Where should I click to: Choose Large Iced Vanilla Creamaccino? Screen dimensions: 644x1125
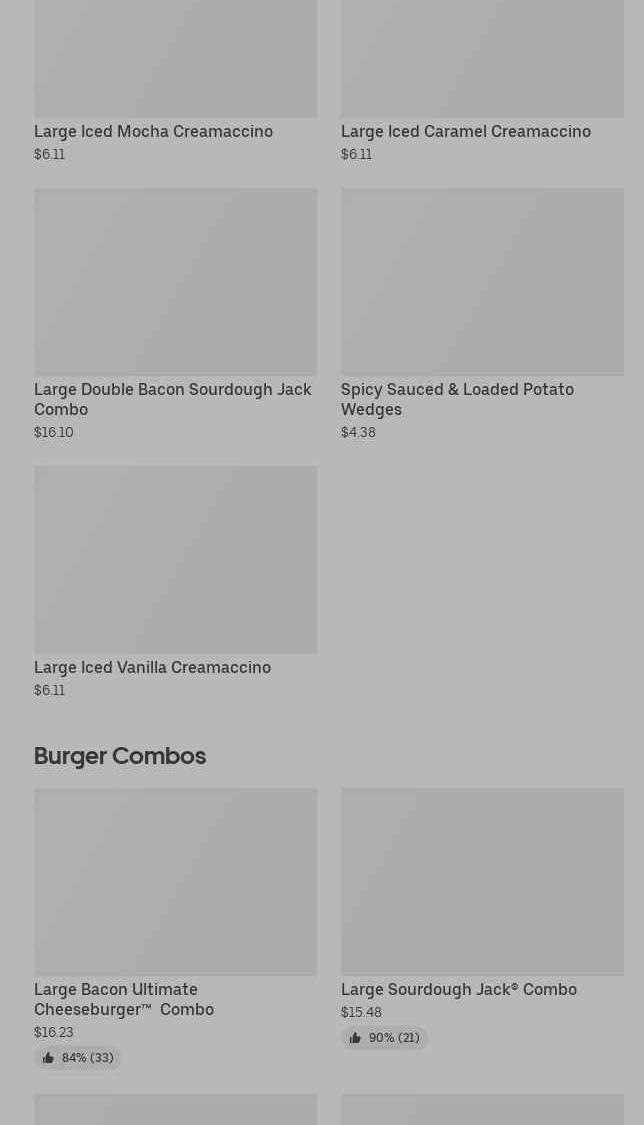175,559
